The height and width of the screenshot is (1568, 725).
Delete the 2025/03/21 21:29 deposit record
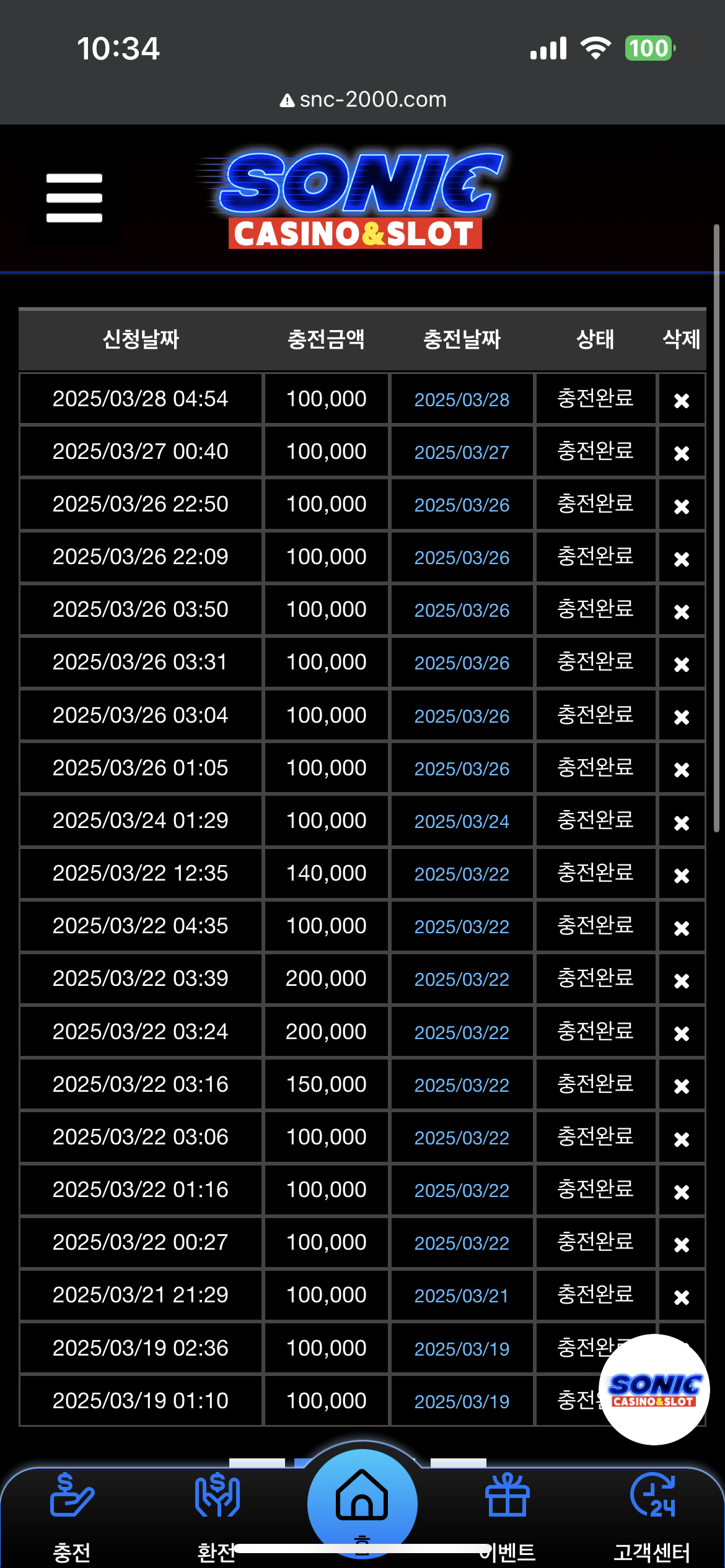[x=682, y=1297]
